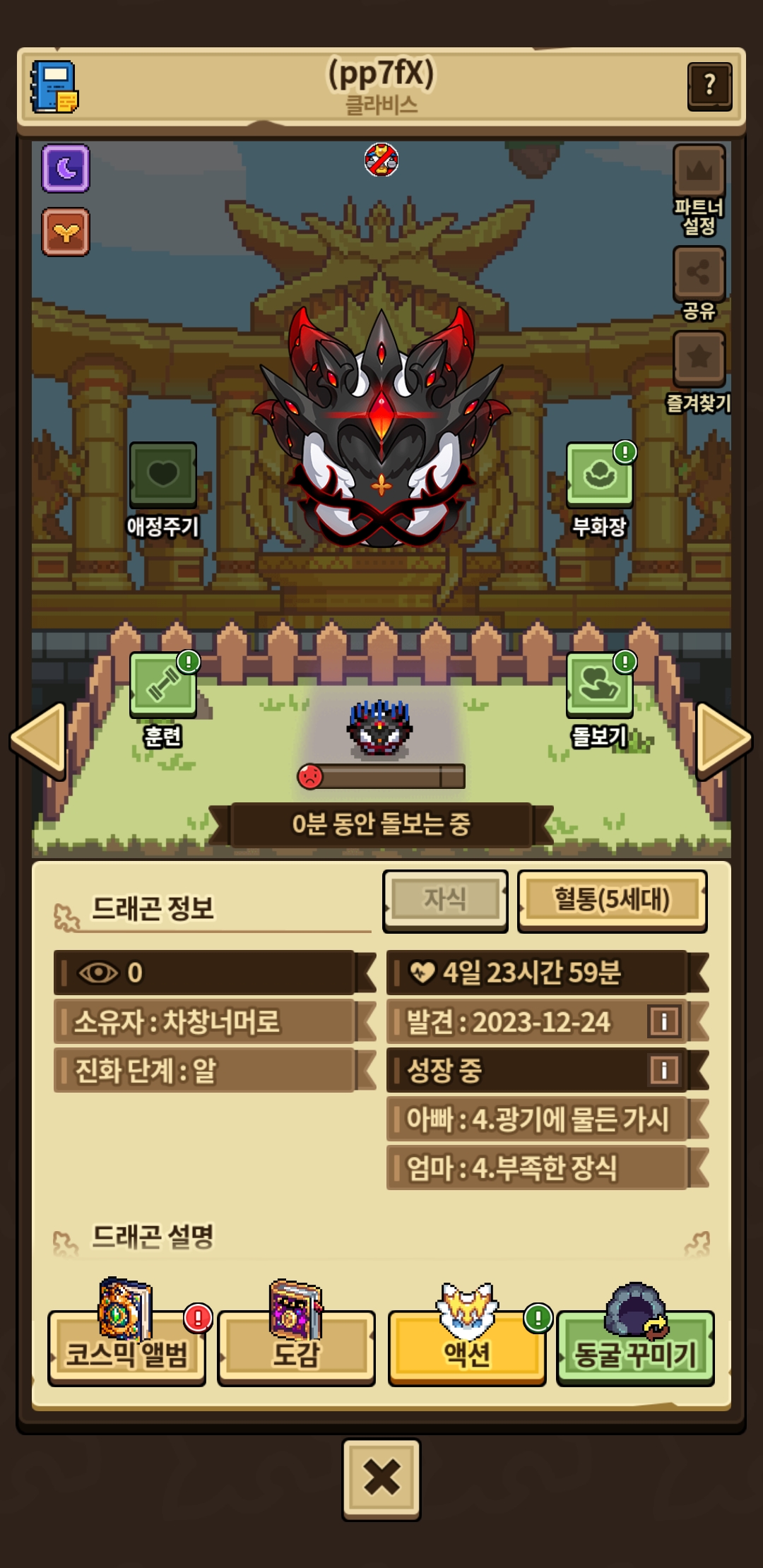
Task: Open the 도감 encyclopedia
Action: [296, 1348]
